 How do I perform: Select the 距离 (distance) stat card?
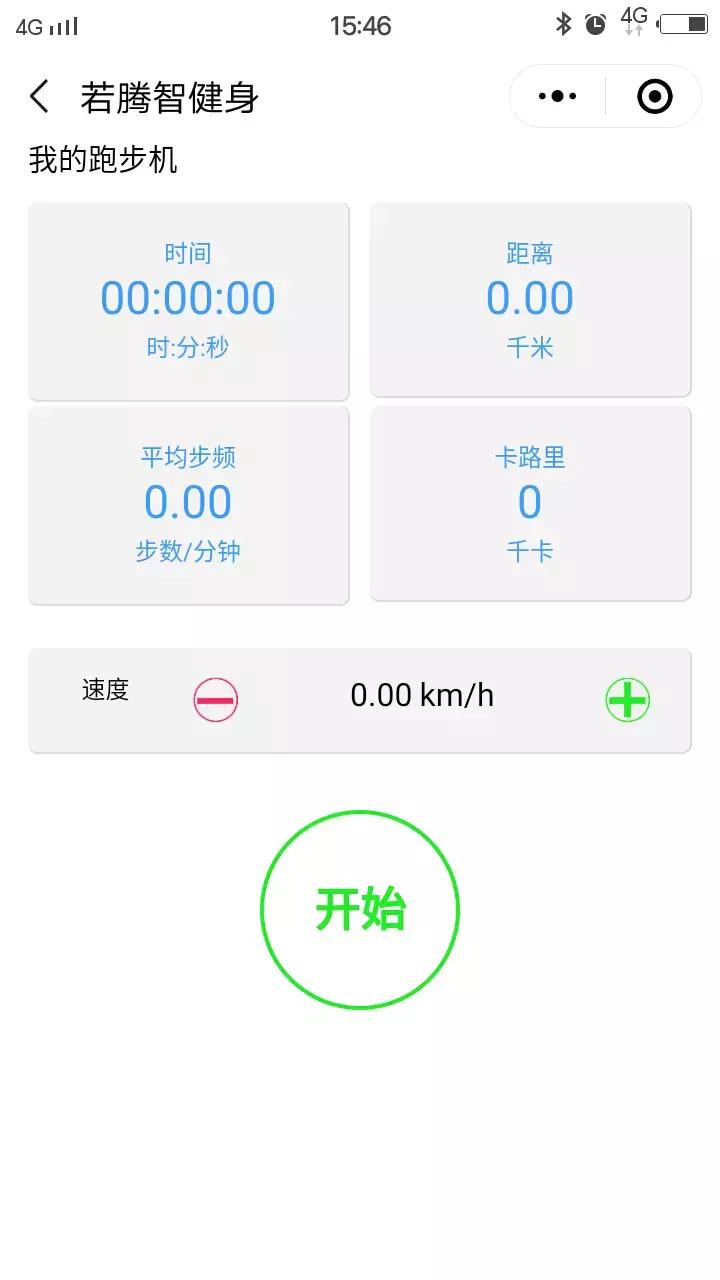[x=531, y=300]
